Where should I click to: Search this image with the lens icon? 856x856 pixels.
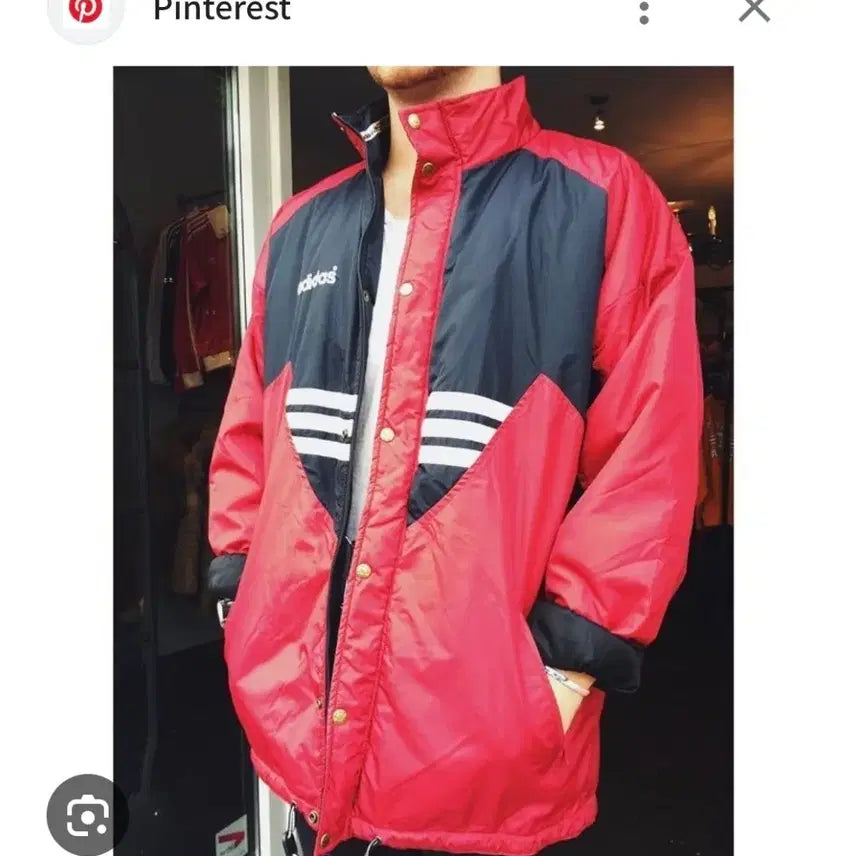(x=88, y=815)
